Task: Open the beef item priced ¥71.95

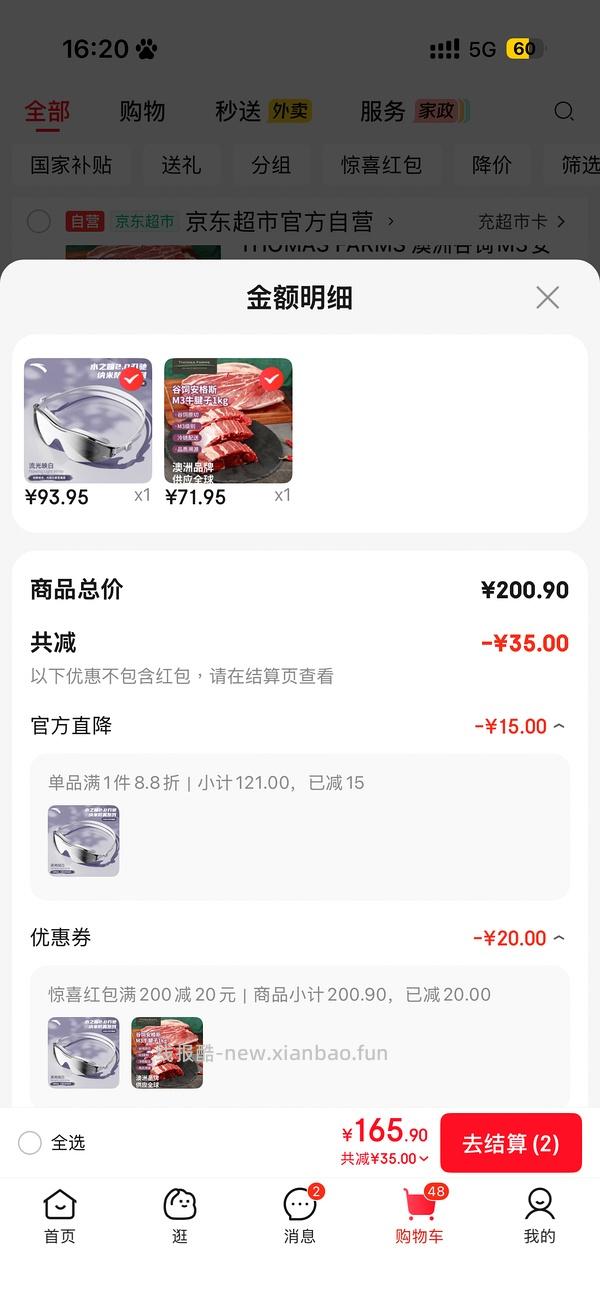Action: click(x=228, y=421)
